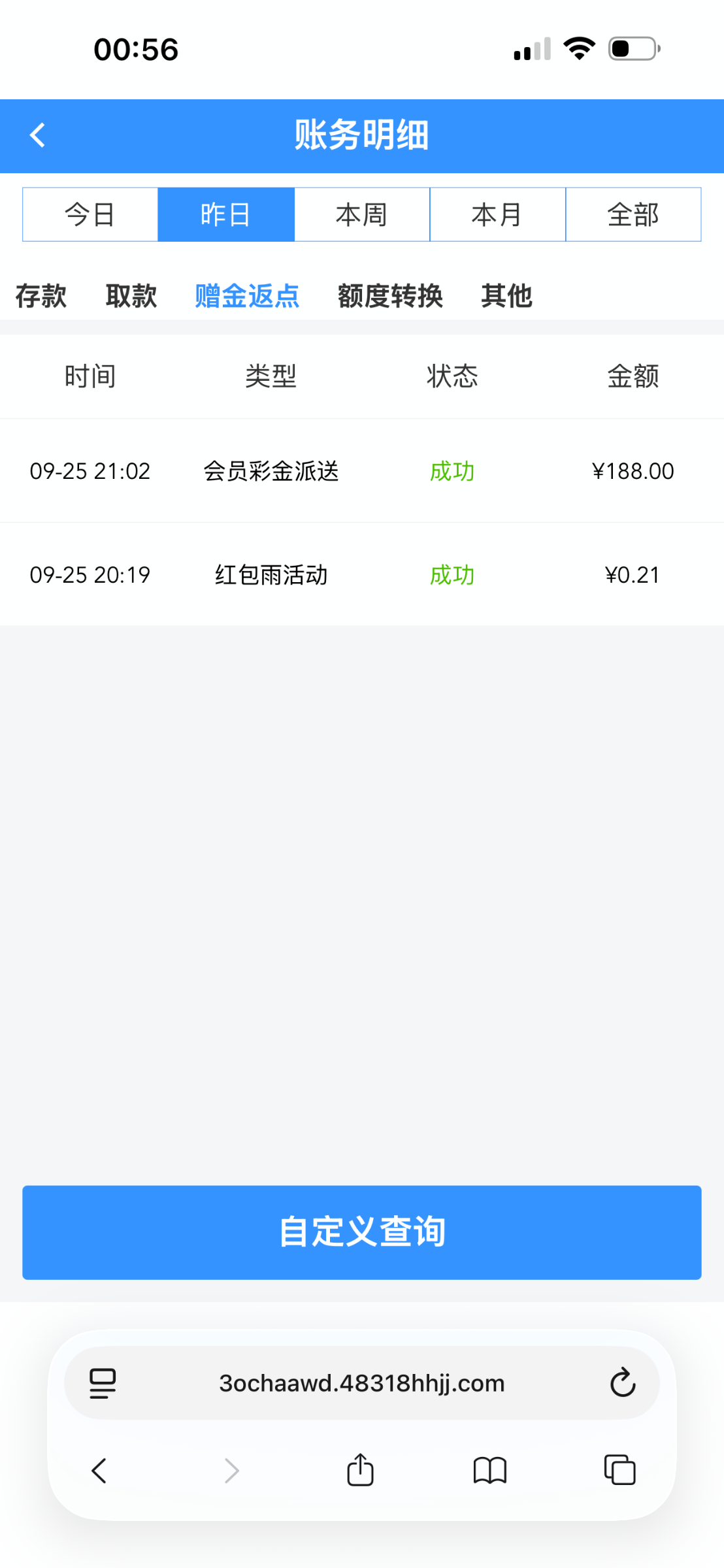Open browser bookmarks

point(490,1470)
